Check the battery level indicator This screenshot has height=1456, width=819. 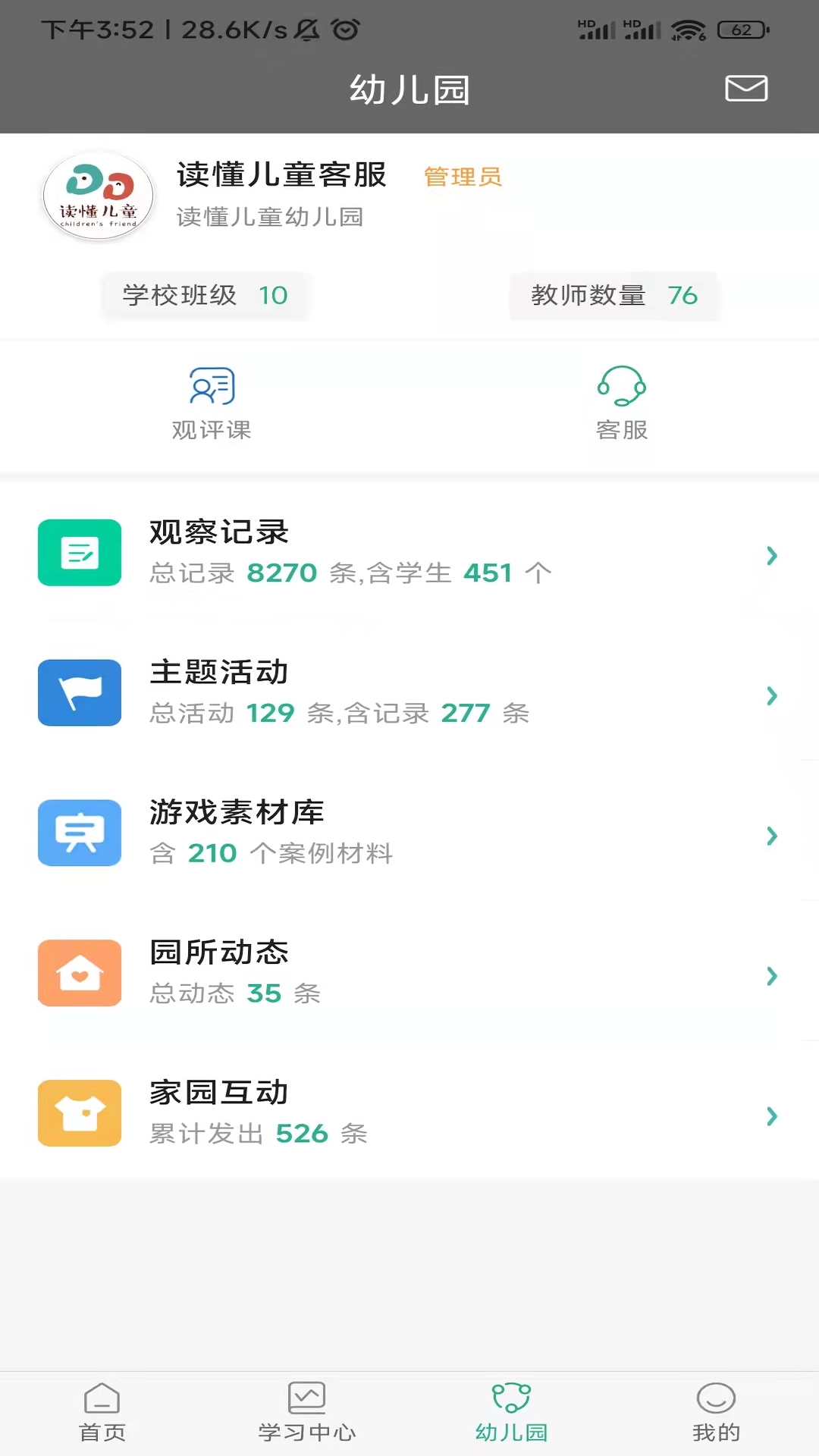(742, 30)
